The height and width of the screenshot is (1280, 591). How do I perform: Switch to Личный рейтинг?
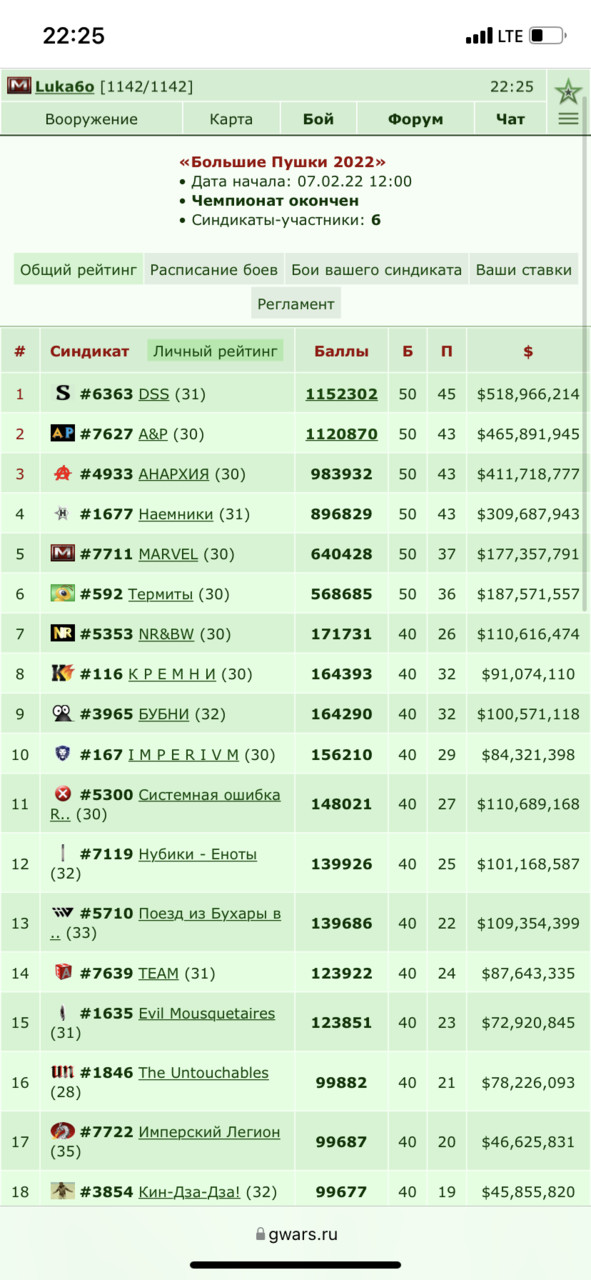tap(215, 351)
